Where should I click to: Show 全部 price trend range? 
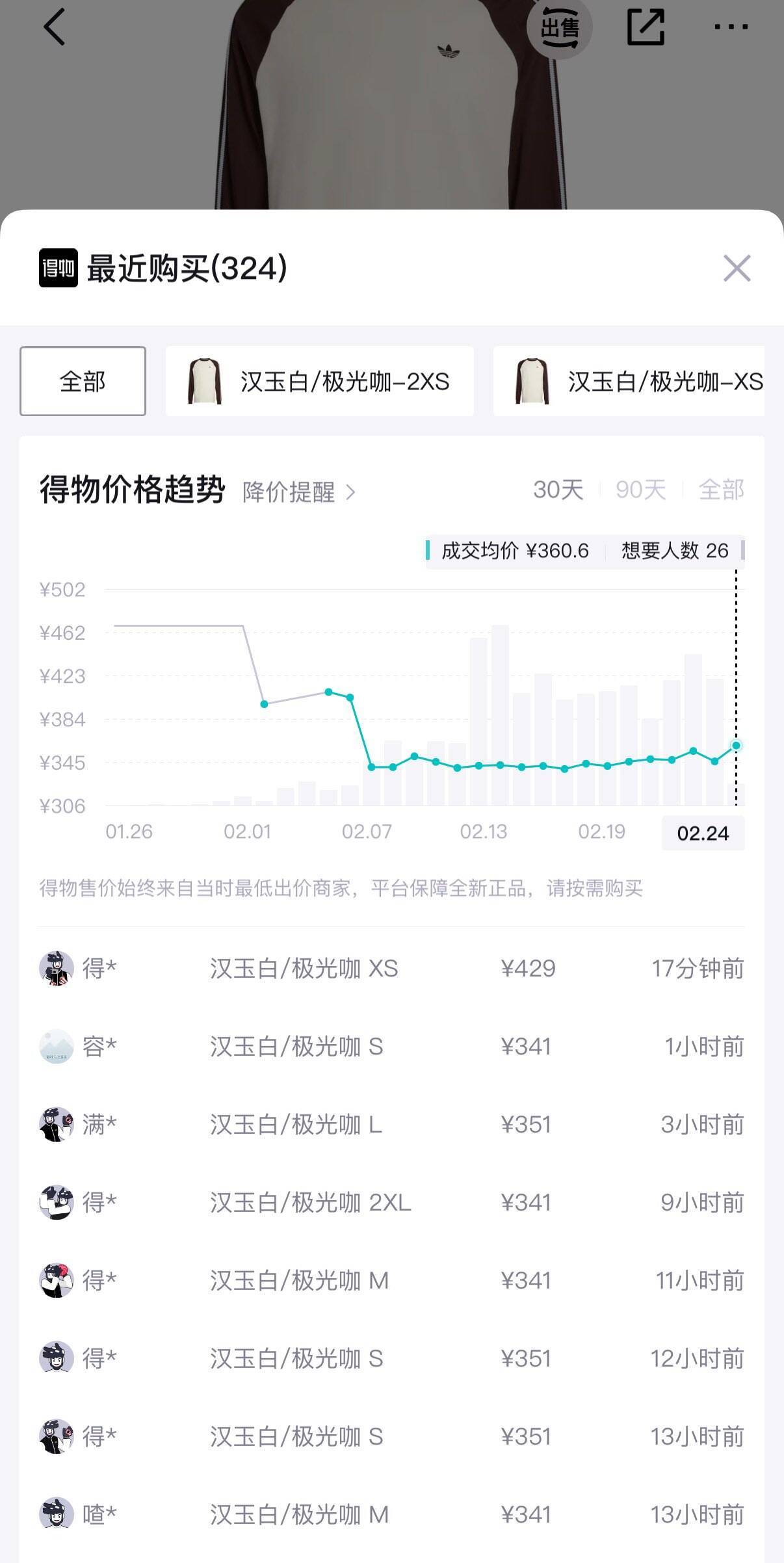pos(721,490)
